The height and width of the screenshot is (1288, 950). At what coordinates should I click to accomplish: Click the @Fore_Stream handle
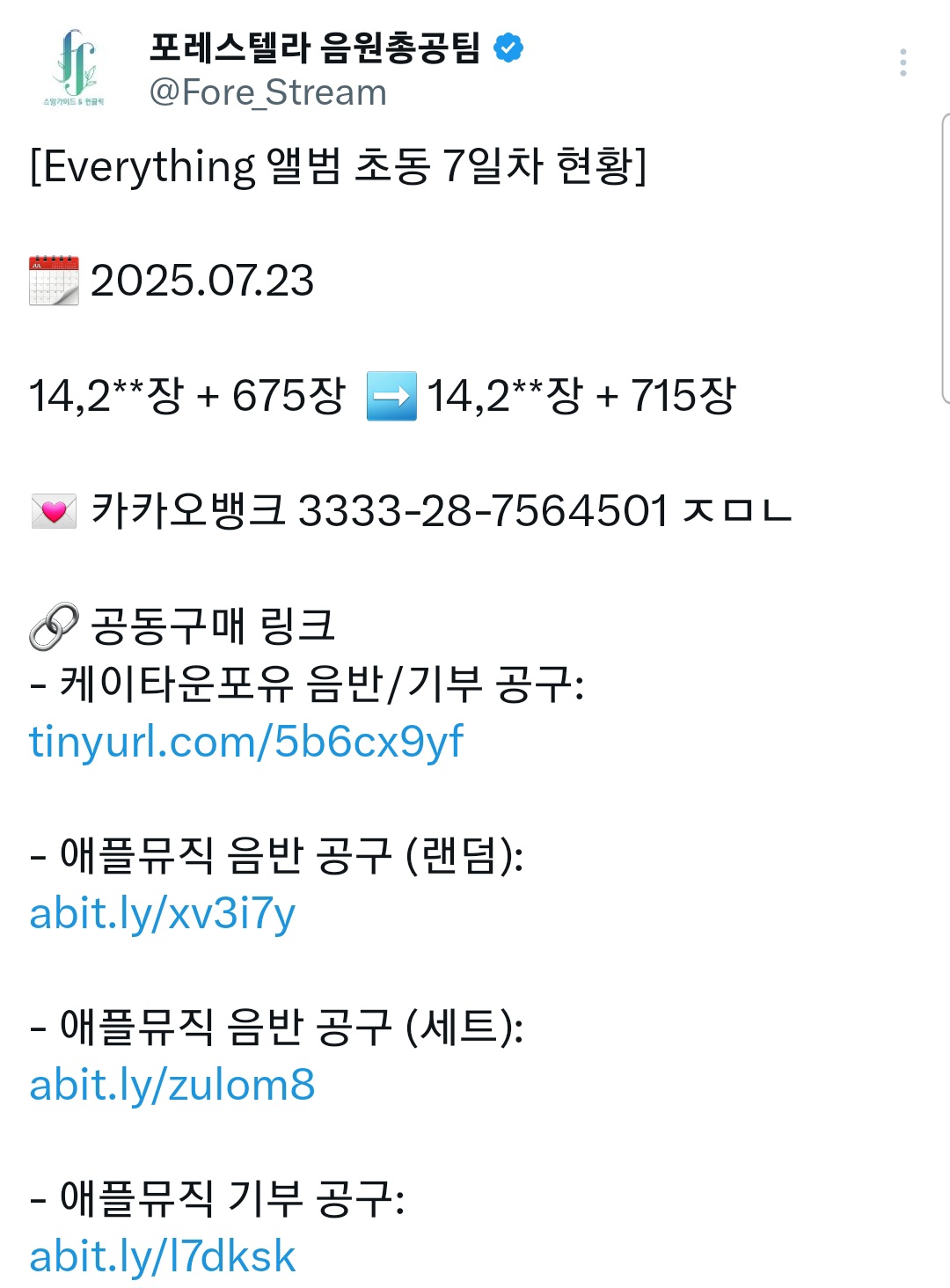coord(266,91)
